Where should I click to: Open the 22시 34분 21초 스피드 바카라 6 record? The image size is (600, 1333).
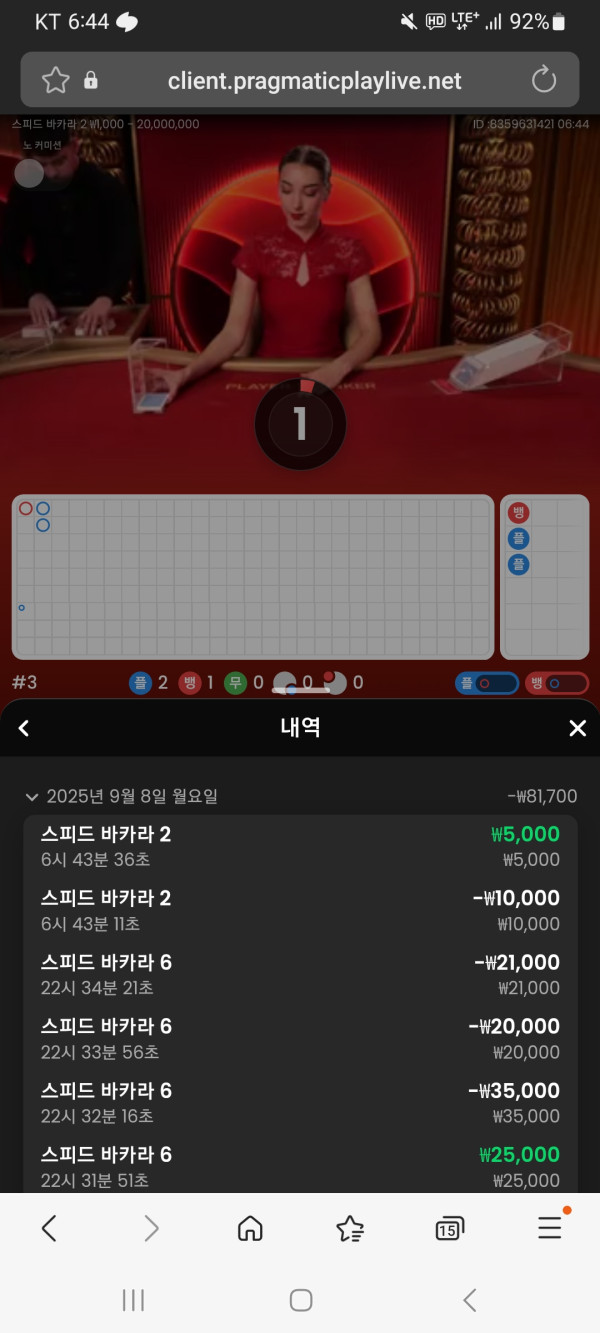(x=300, y=974)
